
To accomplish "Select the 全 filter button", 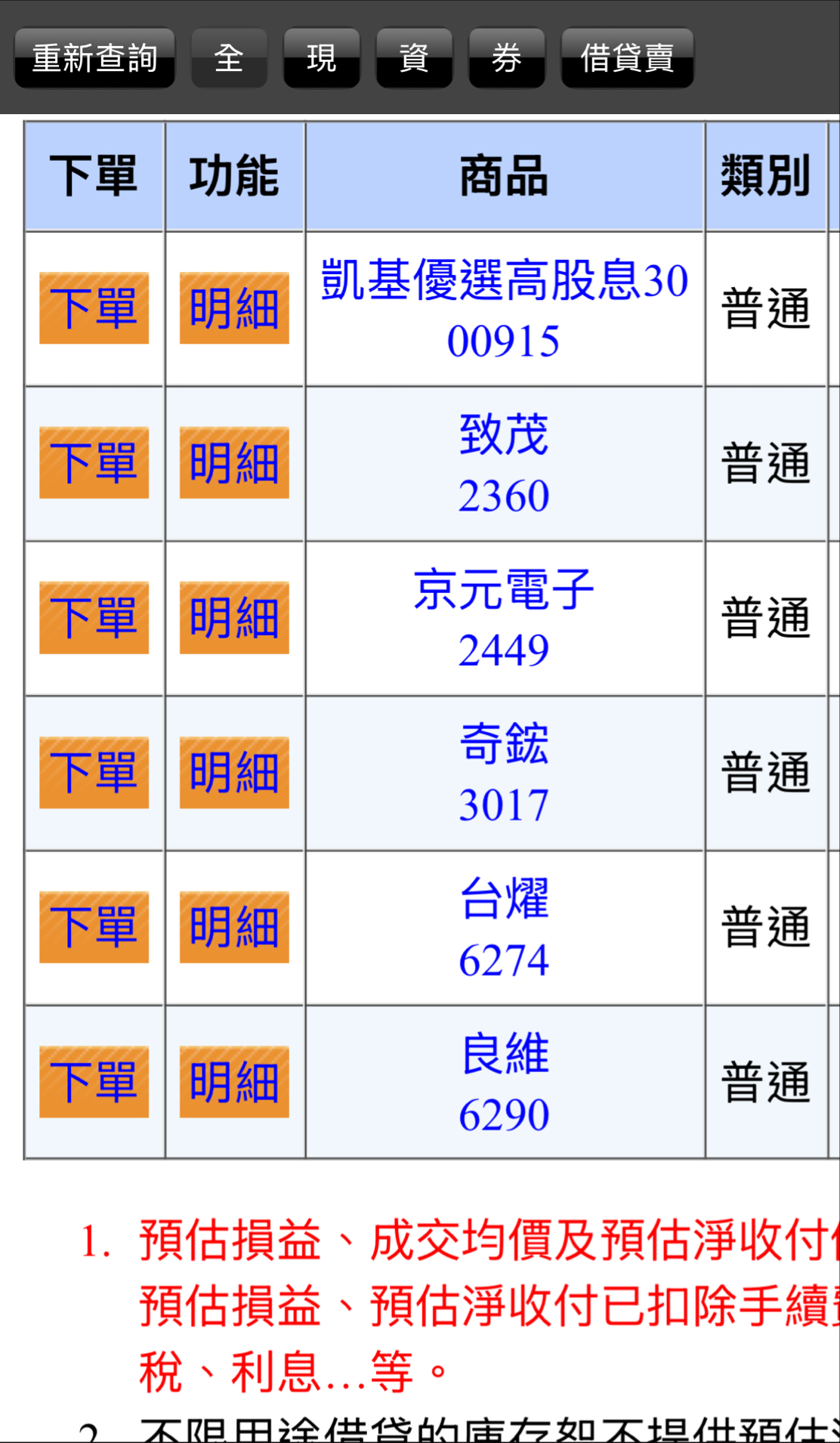I will coord(229,58).
